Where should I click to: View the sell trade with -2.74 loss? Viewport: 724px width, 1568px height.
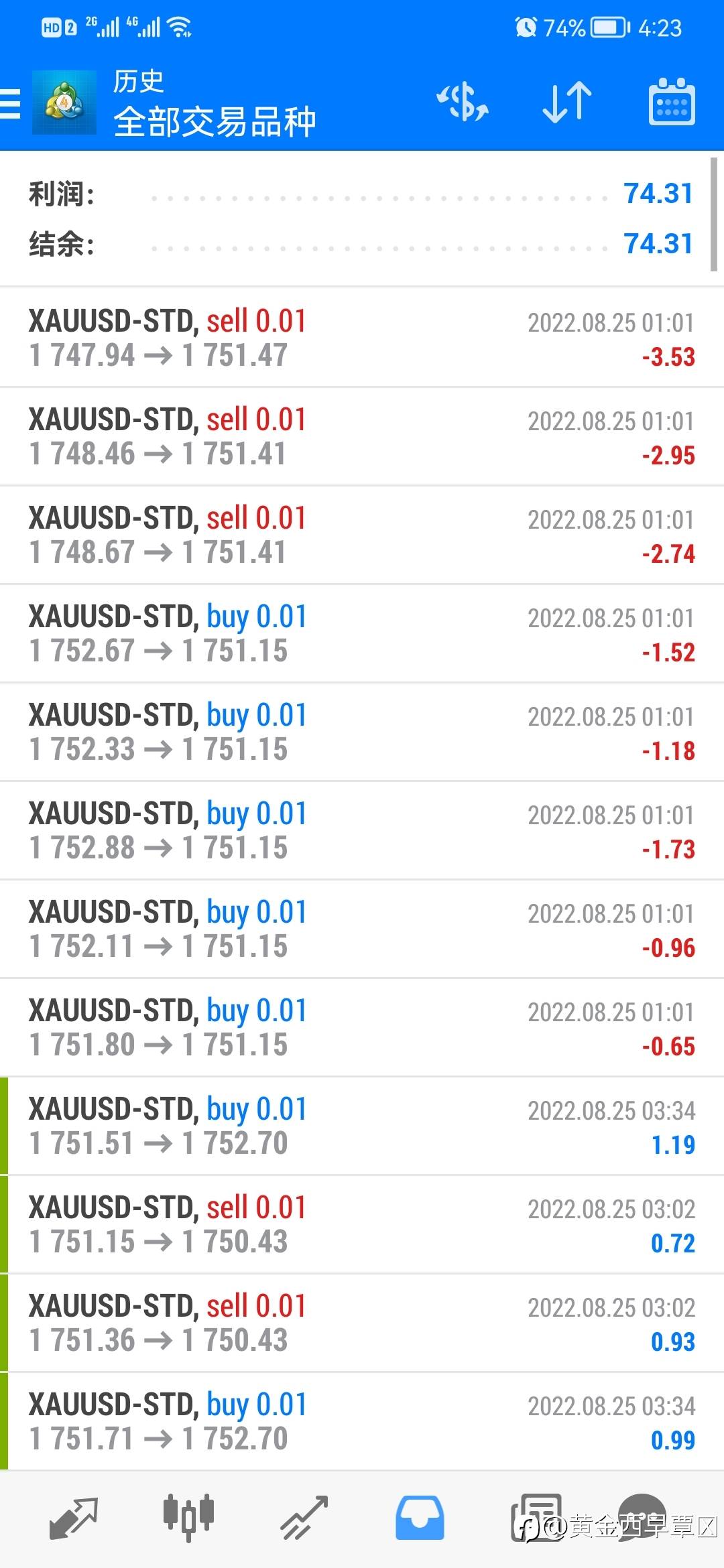[x=362, y=535]
